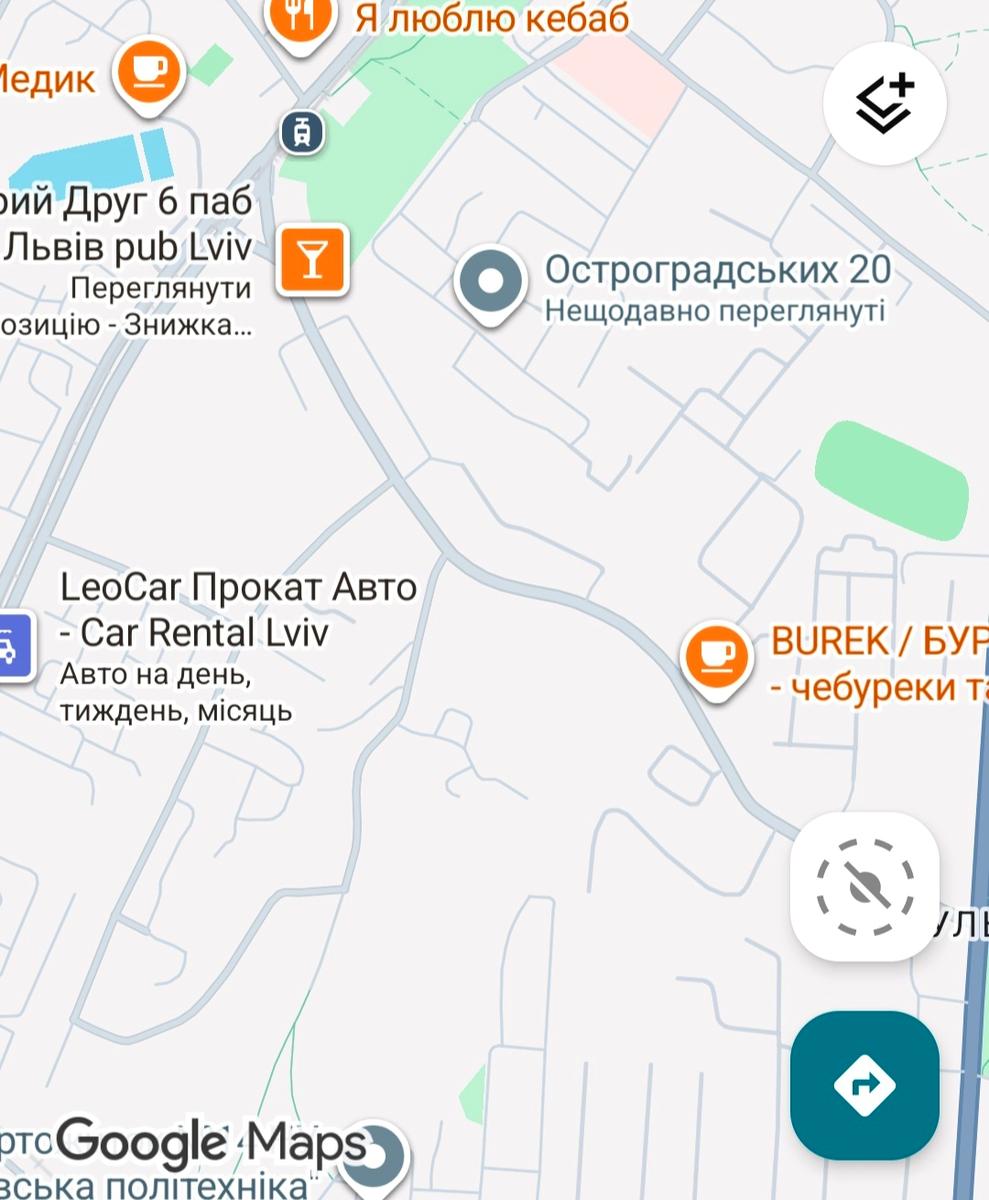Viewport: 989px width, 1200px height.
Task: Select the Львів pub Lviv cocktail marker
Action: (312, 260)
